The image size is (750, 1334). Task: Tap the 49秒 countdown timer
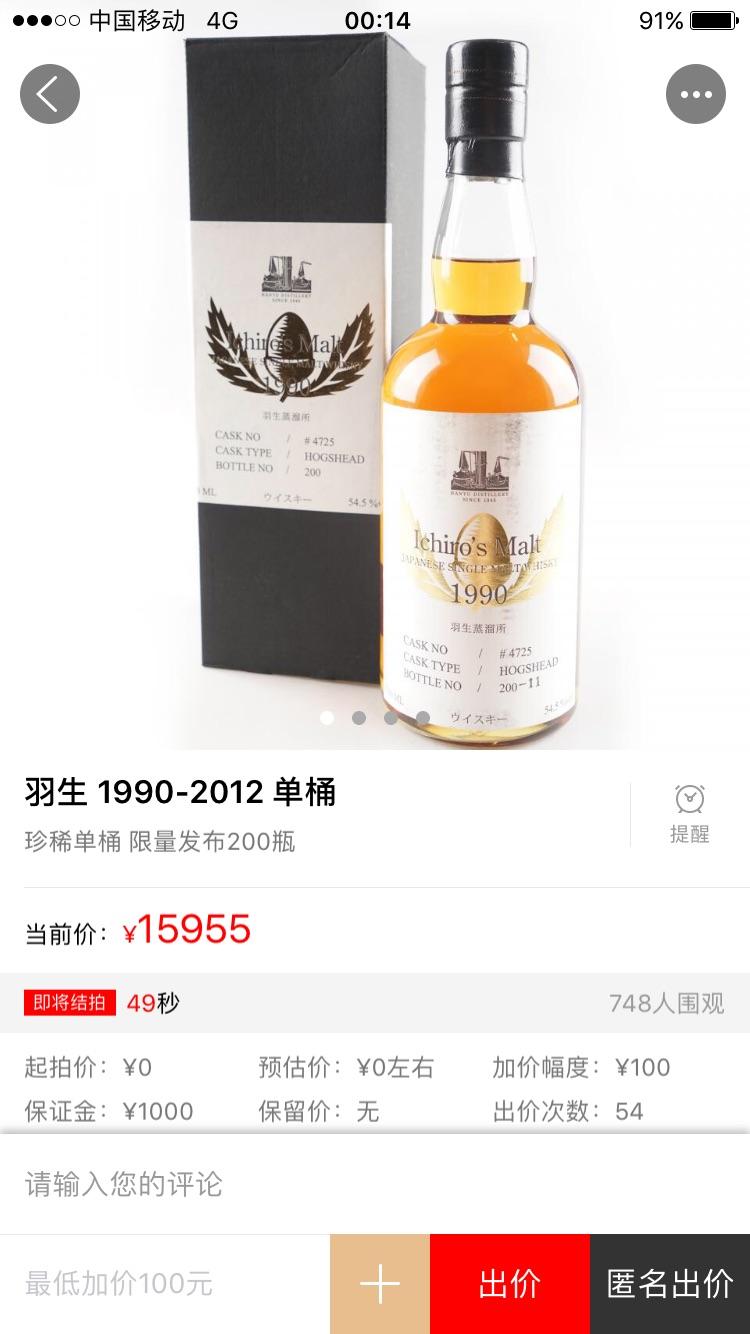coord(155,1002)
